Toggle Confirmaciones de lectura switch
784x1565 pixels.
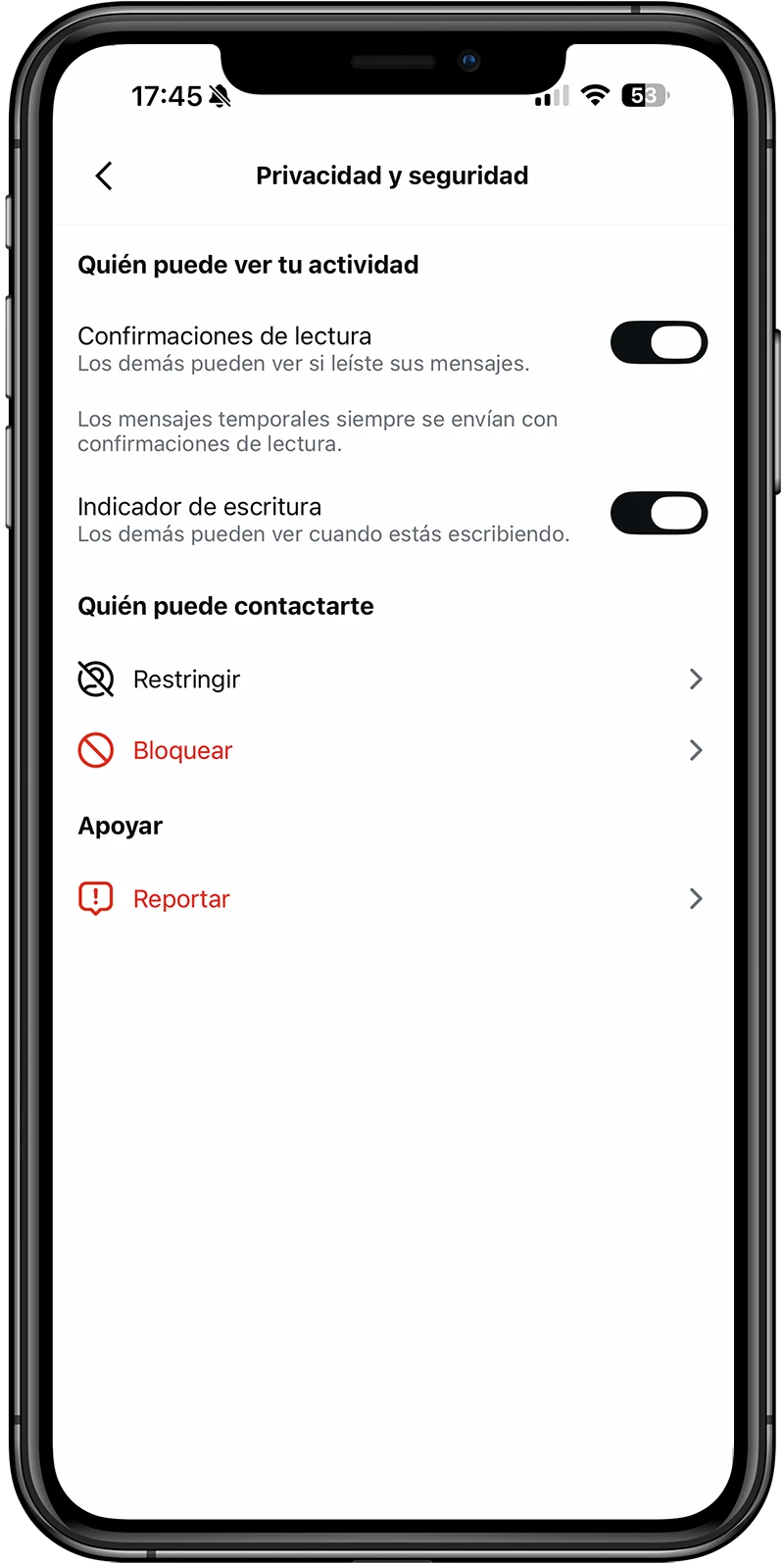click(659, 343)
